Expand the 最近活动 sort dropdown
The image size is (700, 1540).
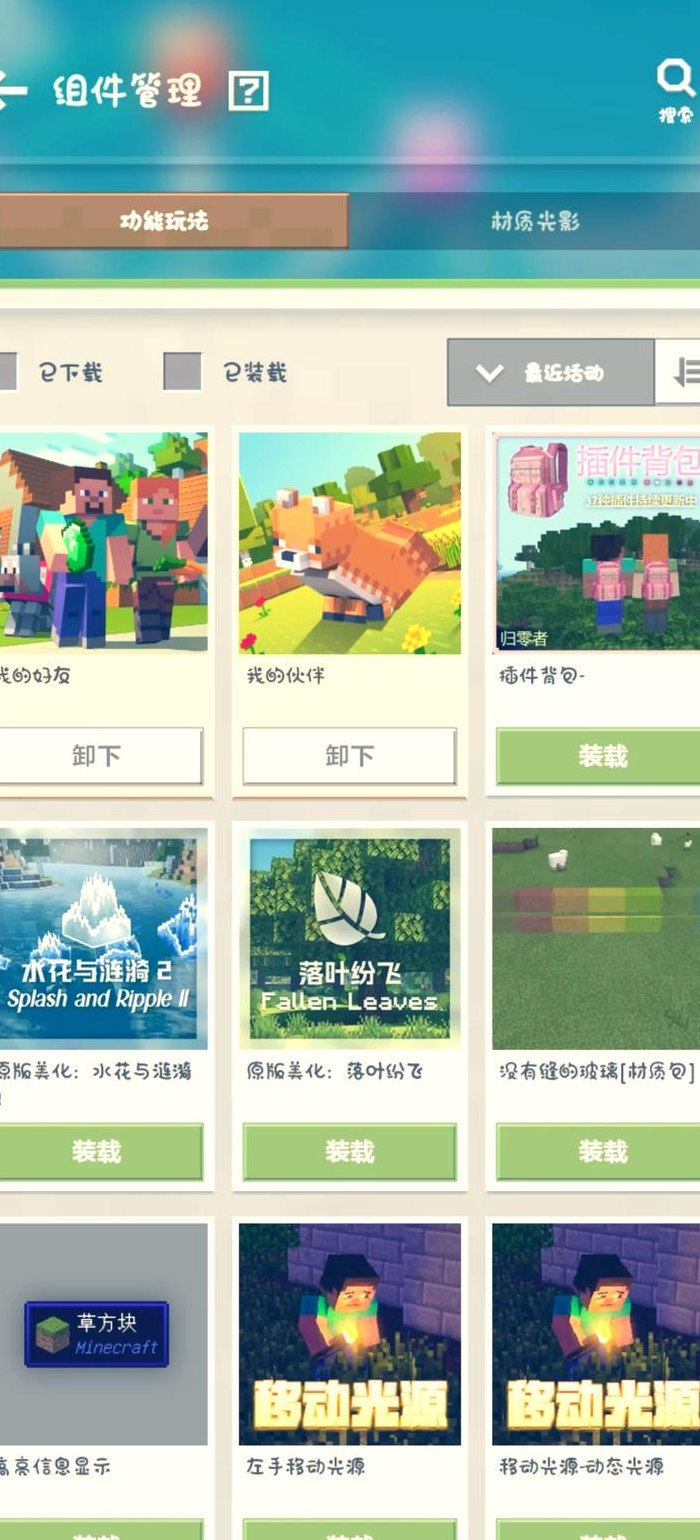[x=550, y=372]
